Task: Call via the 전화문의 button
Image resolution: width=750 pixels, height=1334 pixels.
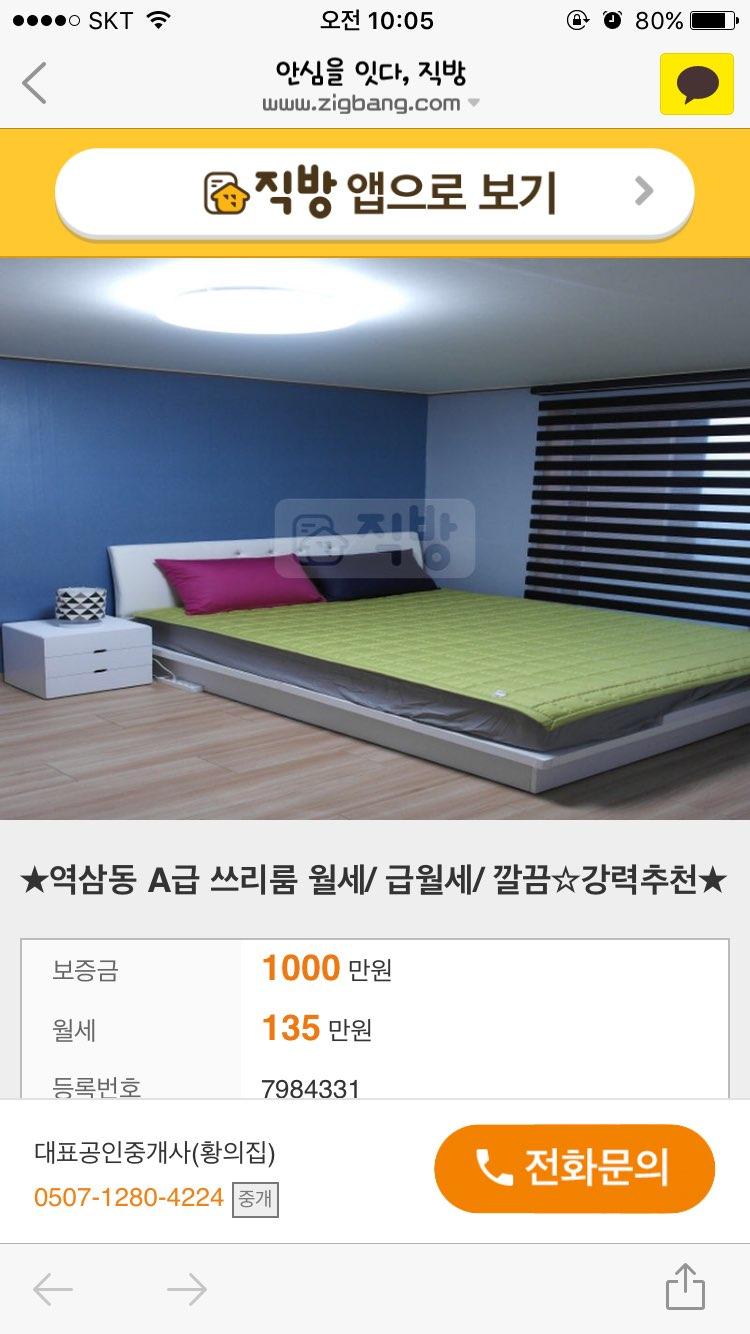Action: coord(574,1168)
